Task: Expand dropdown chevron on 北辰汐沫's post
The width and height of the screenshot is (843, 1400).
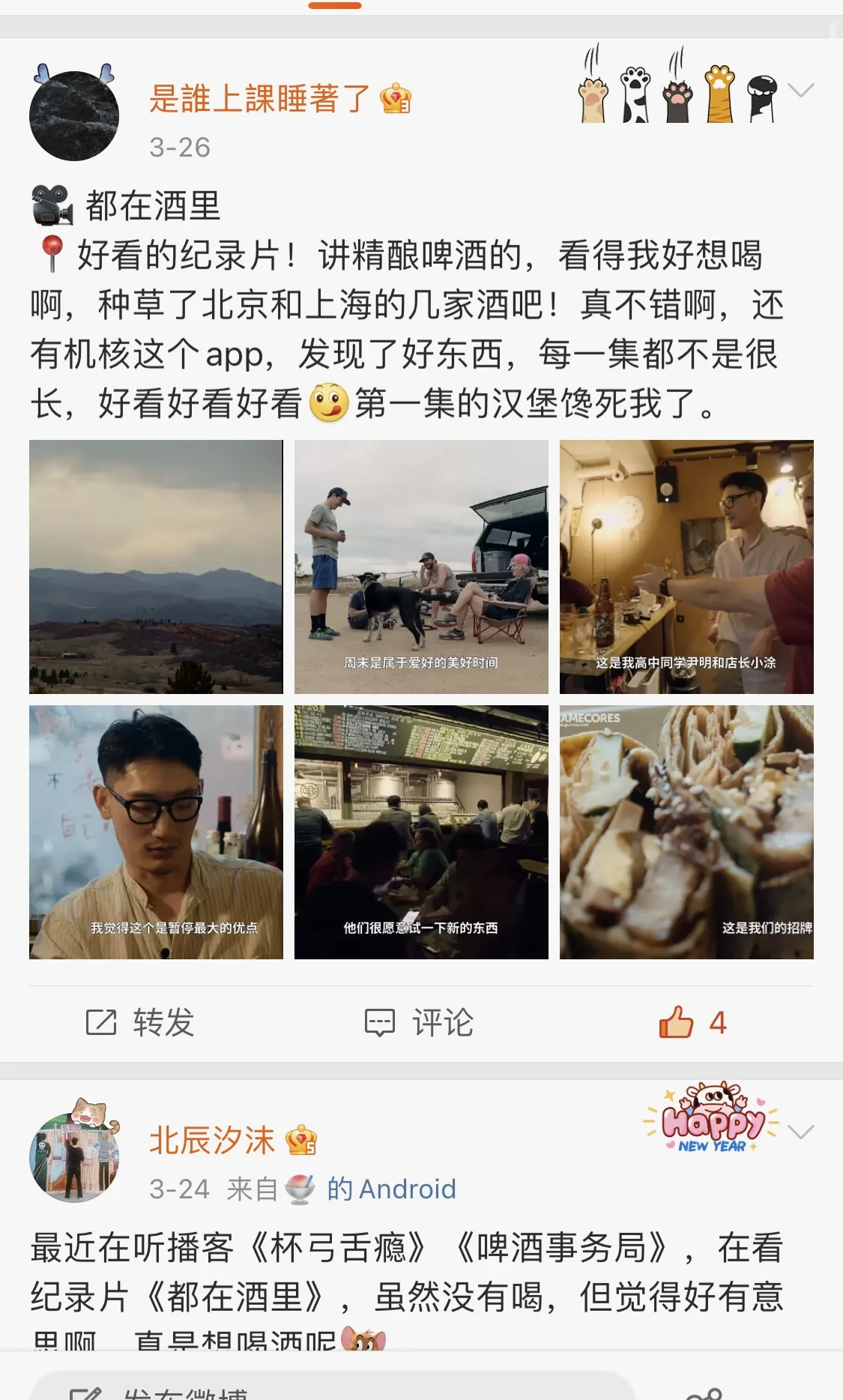Action: click(x=801, y=1132)
